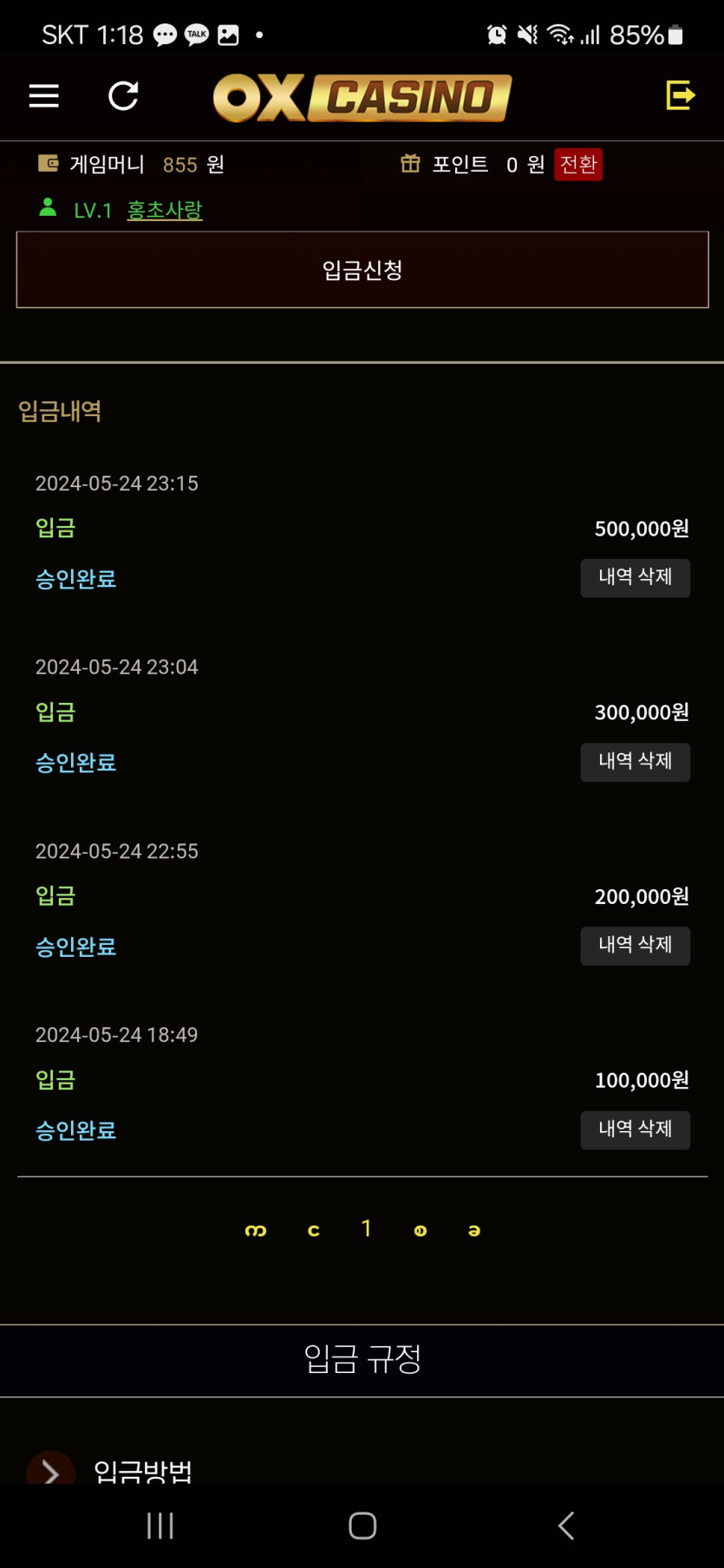Tap the 입금신청 button
The width and height of the screenshot is (724, 1568).
(362, 270)
